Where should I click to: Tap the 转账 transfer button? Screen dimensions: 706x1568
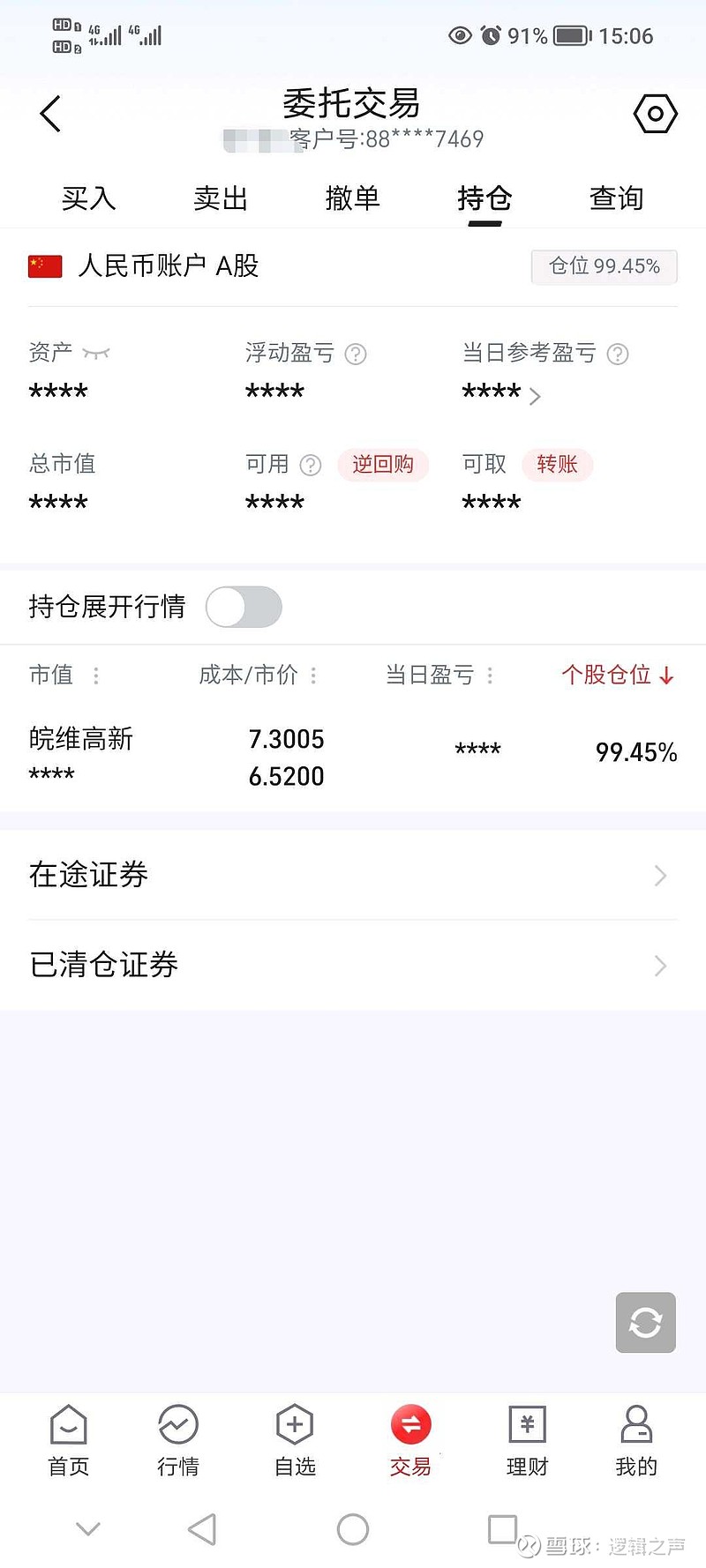557,465
